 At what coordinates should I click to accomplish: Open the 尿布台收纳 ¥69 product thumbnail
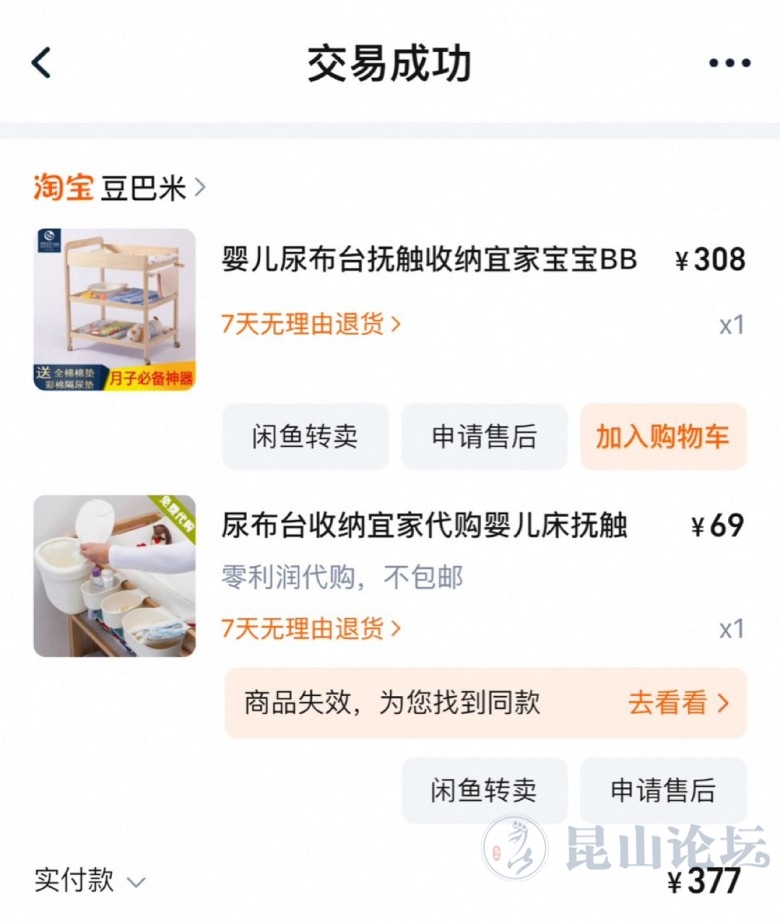coord(114,576)
